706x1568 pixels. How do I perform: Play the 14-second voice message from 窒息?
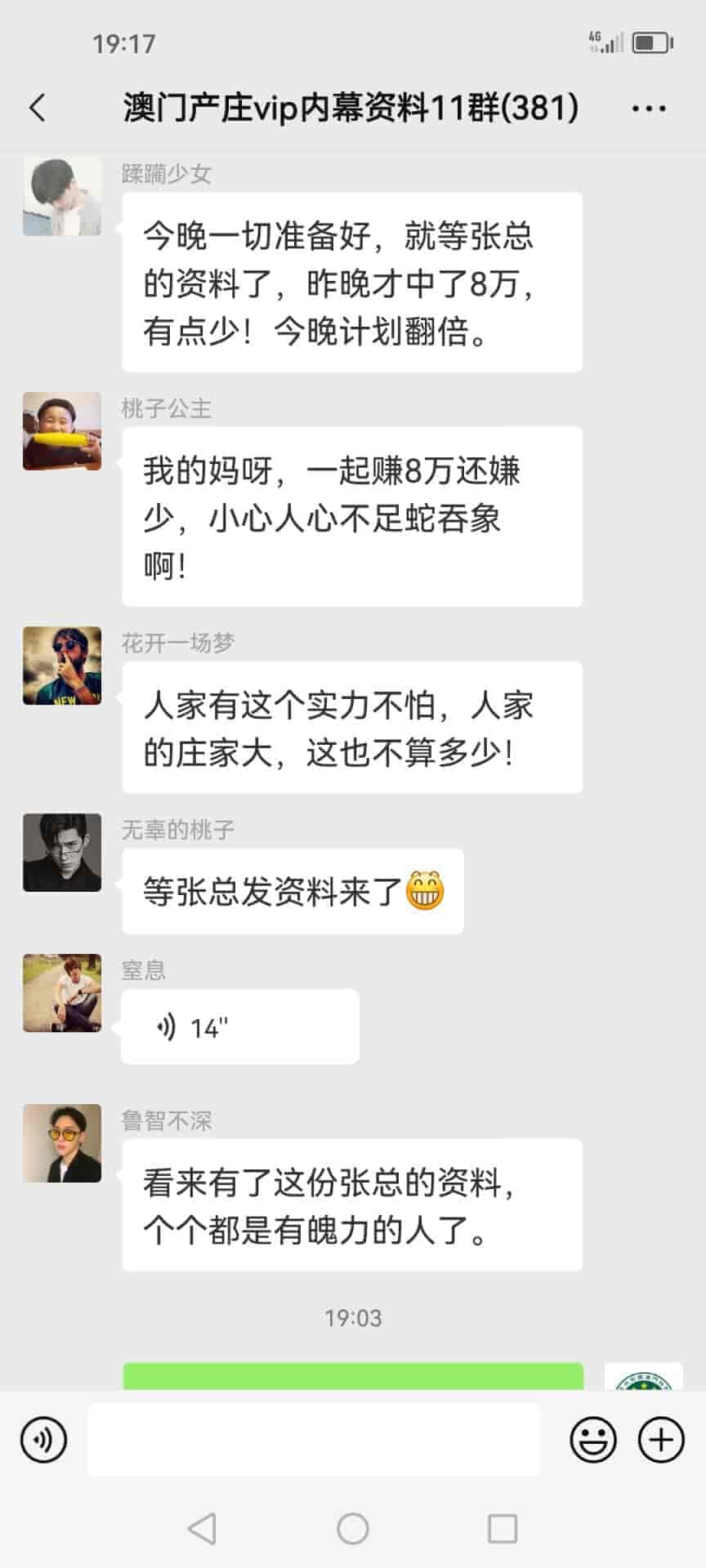click(x=239, y=1027)
